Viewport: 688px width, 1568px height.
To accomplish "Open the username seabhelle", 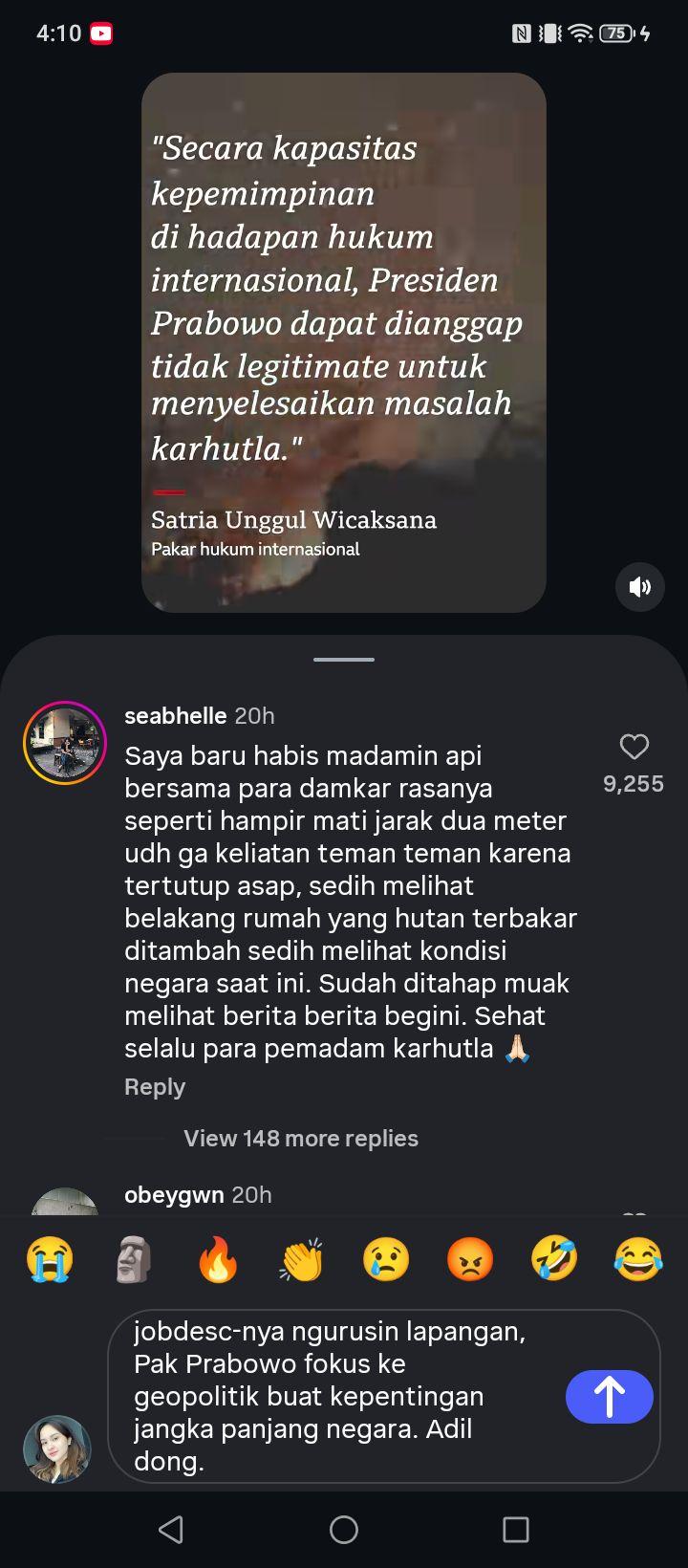I will coord(176,716).
